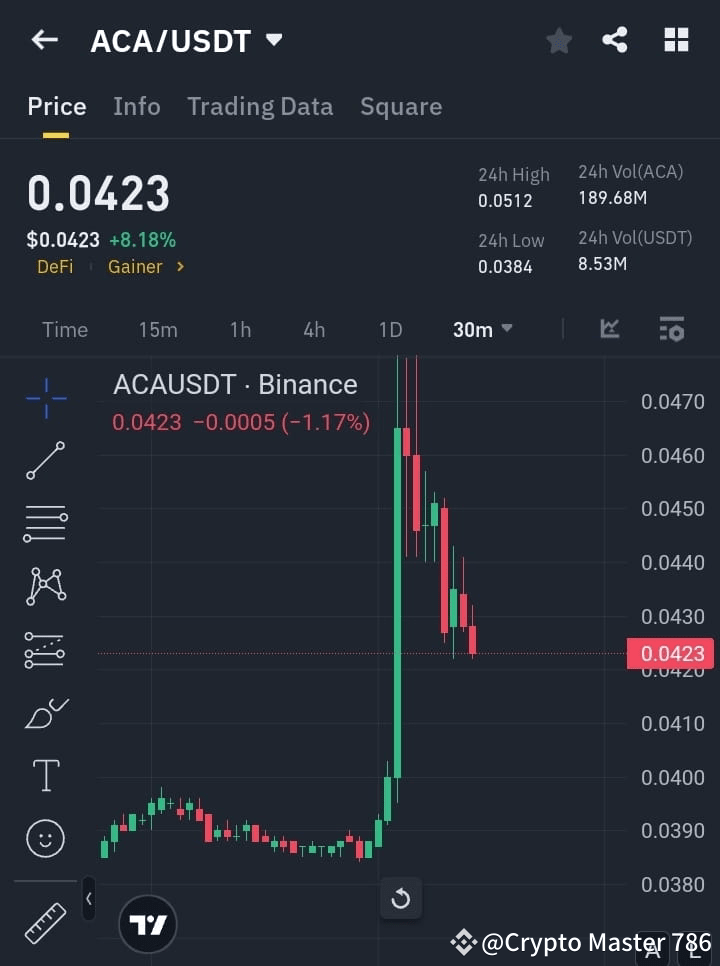
Task: Tap the share icon at the top
Action: click(x=616, y=40)
